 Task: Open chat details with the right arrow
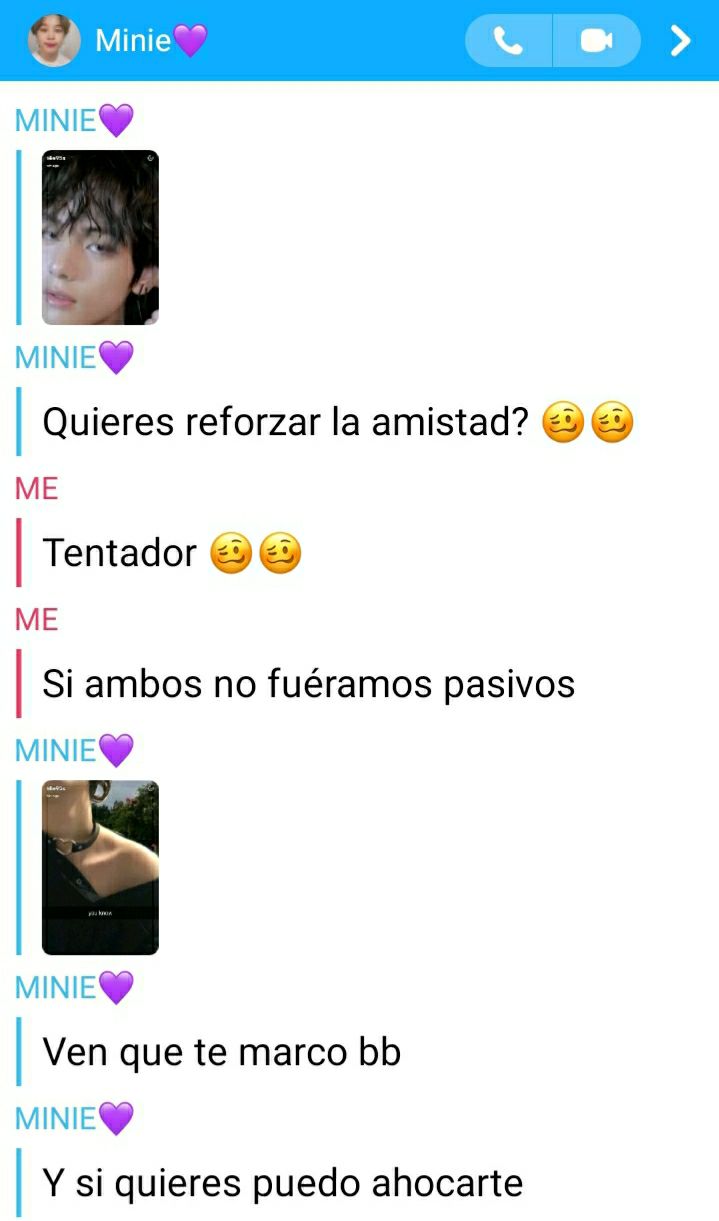point(680,41)
